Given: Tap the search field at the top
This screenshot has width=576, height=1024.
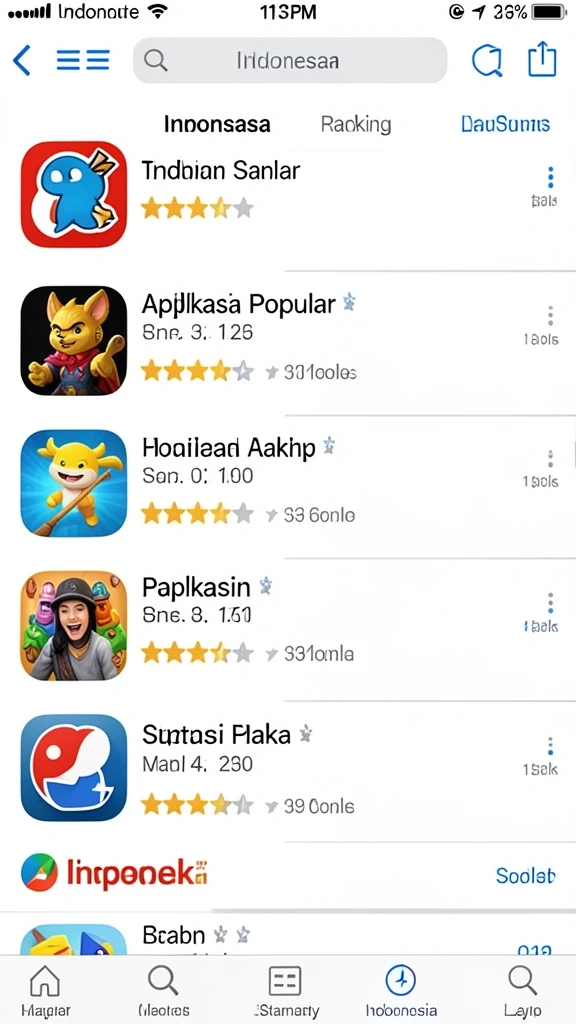Looking at the screenshot, I should [290, 61].
